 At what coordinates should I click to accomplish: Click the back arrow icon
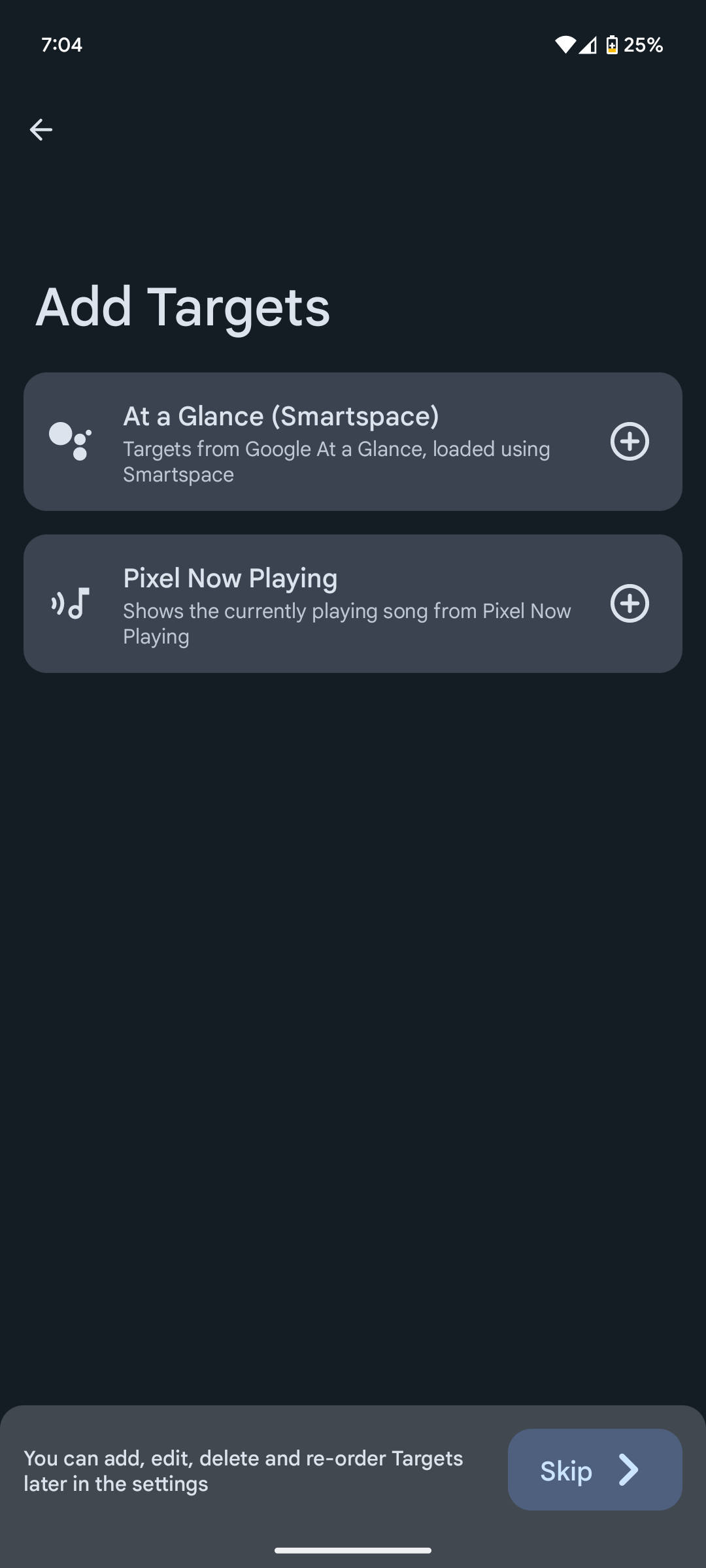point(41,129)
